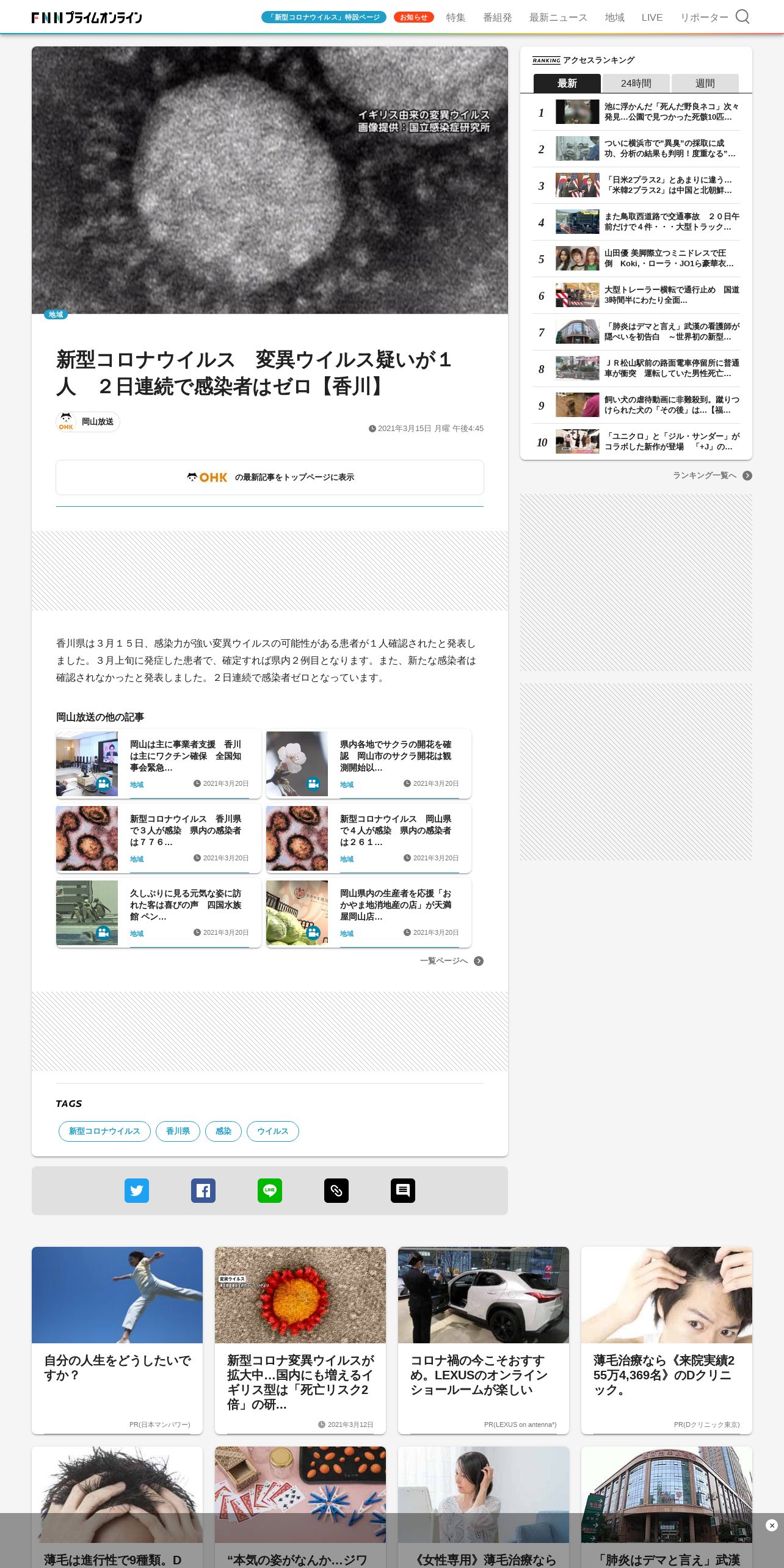
Task: Go to the 最新ニュース menu item
Action: pyautogui.click(x=558, y=17)
